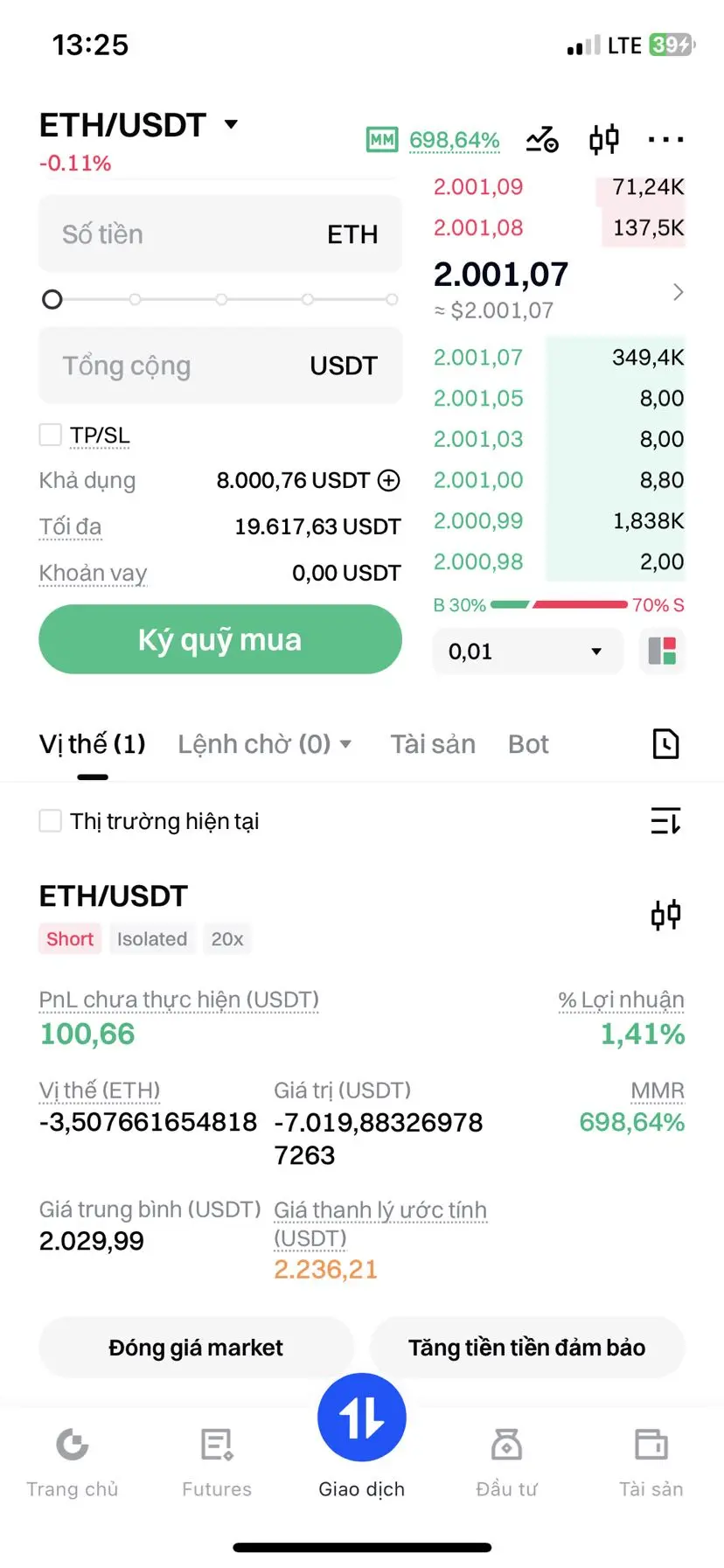The image size is (724, 1568).
Task: Switch to the Tài sản positions tab
Action: pos(433,744)
